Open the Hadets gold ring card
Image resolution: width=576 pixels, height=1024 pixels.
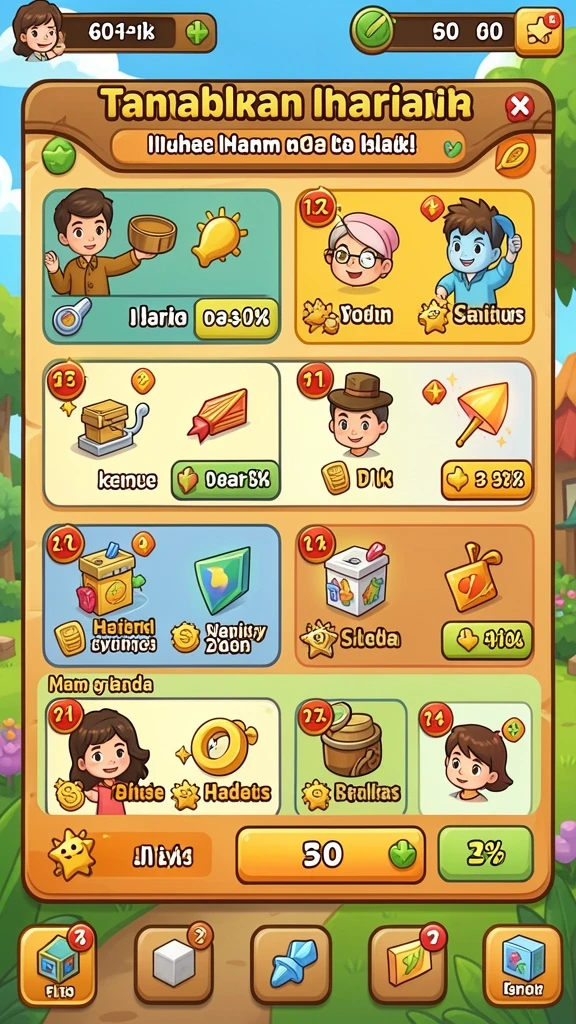(x=163, y=756)
